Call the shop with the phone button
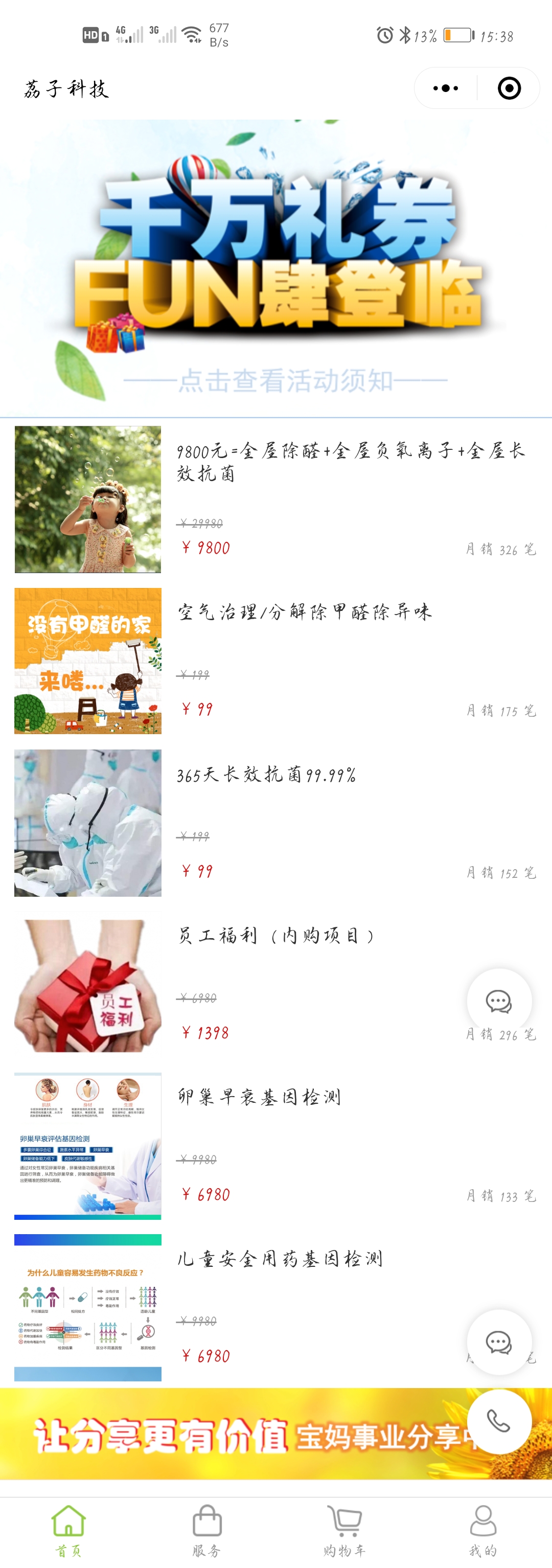 [498, 1422]
